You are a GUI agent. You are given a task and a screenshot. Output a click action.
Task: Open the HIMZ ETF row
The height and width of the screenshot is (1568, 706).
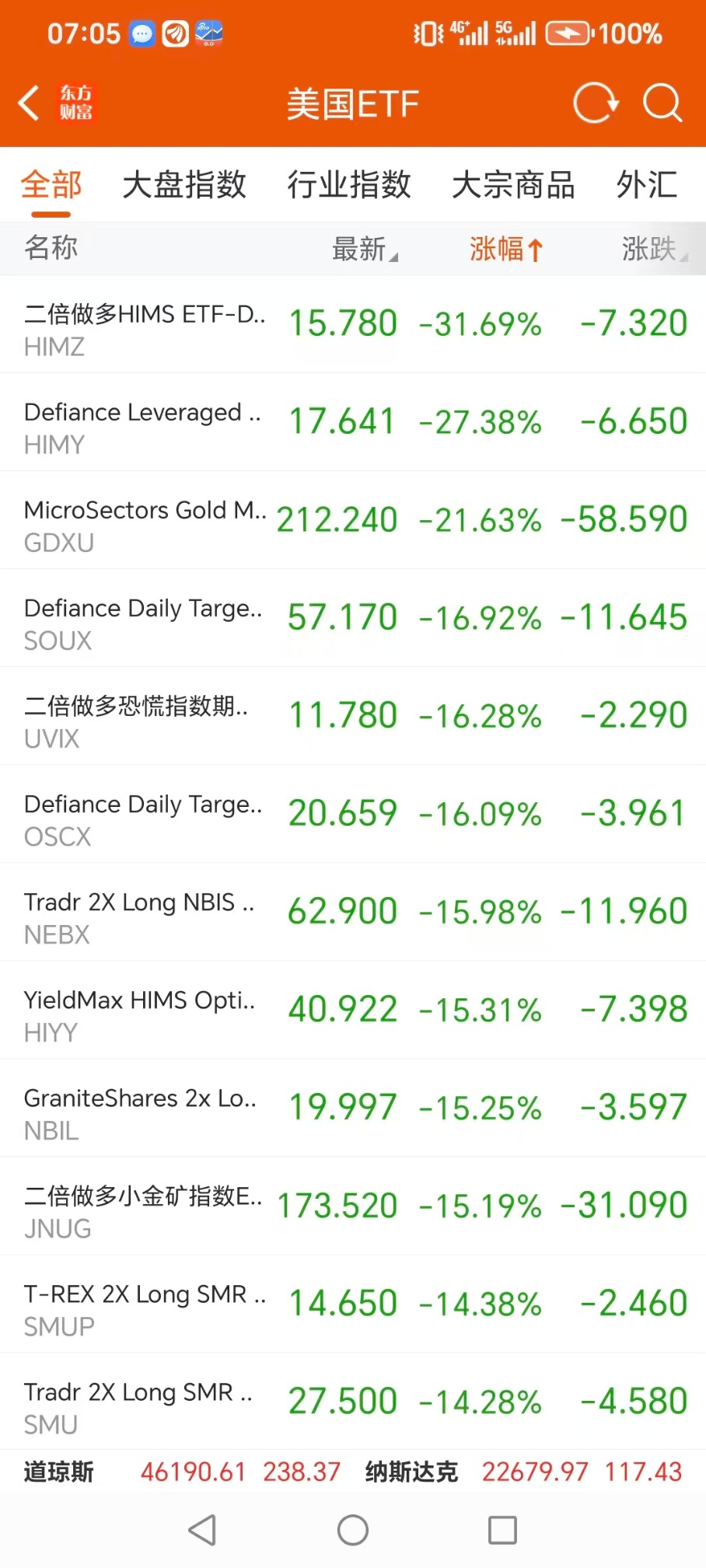(353, 325)
